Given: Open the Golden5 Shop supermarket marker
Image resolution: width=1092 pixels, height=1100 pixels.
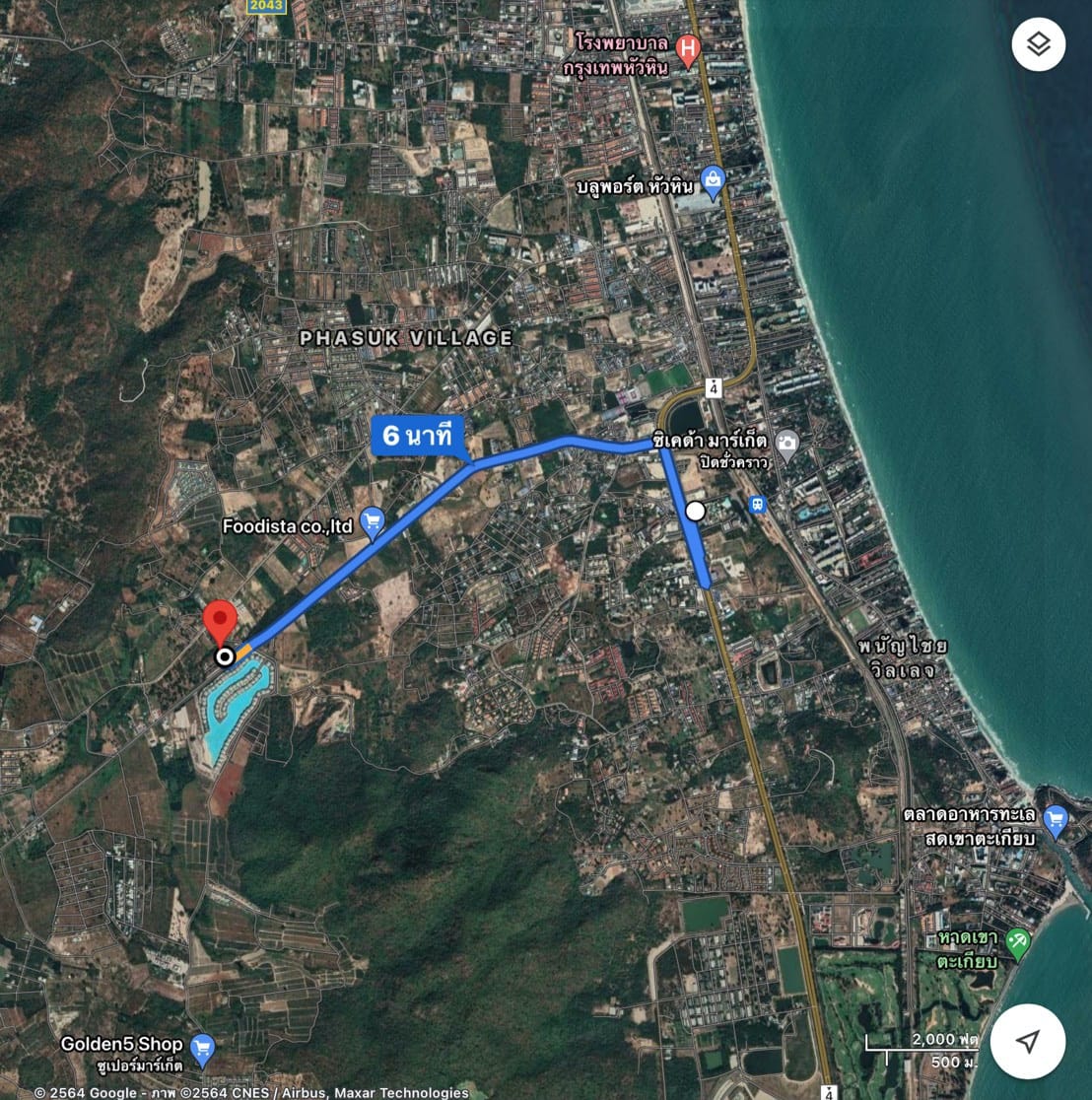Looking at the screenshot, I should pyautogui.click(x=202, y=1048).
